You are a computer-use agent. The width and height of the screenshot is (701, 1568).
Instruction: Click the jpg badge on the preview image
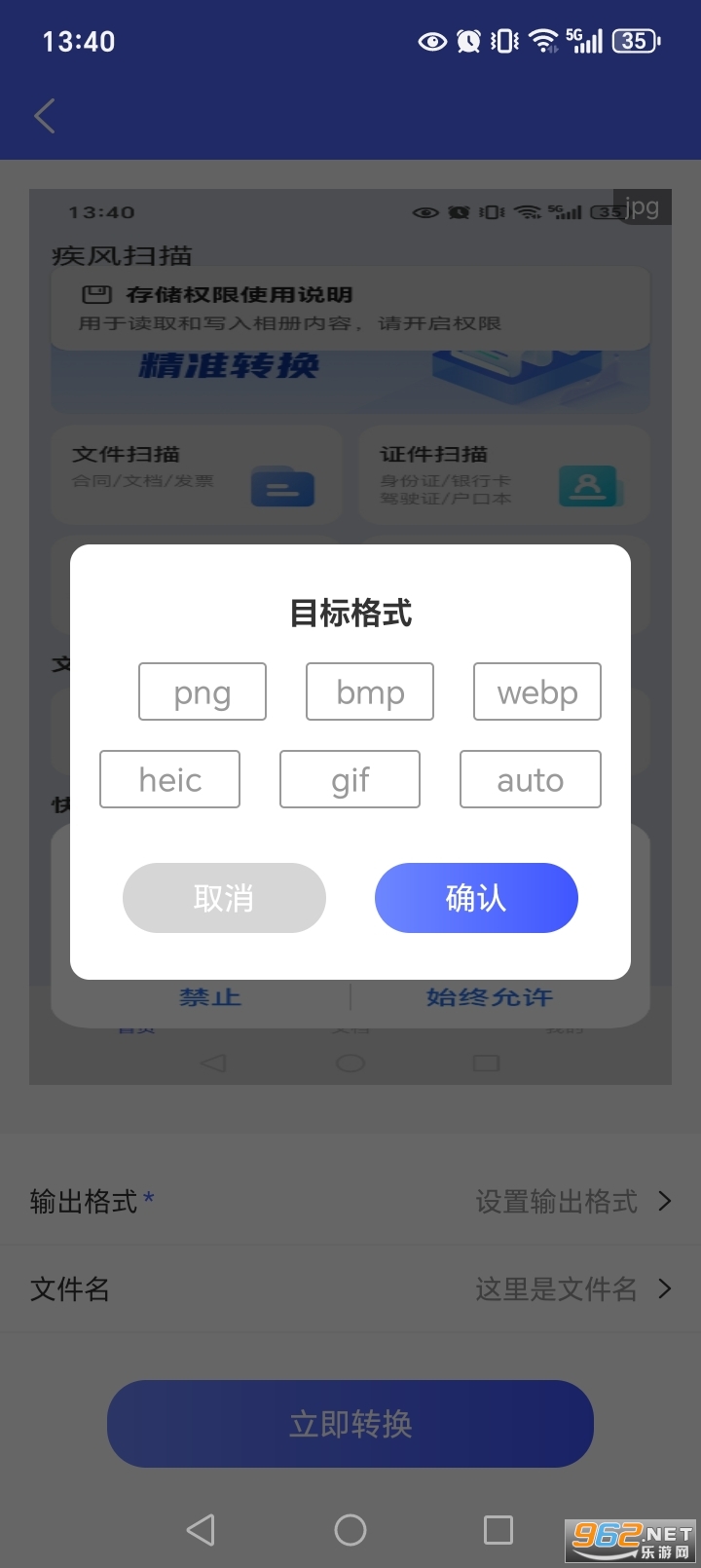[x=641, y=207]
